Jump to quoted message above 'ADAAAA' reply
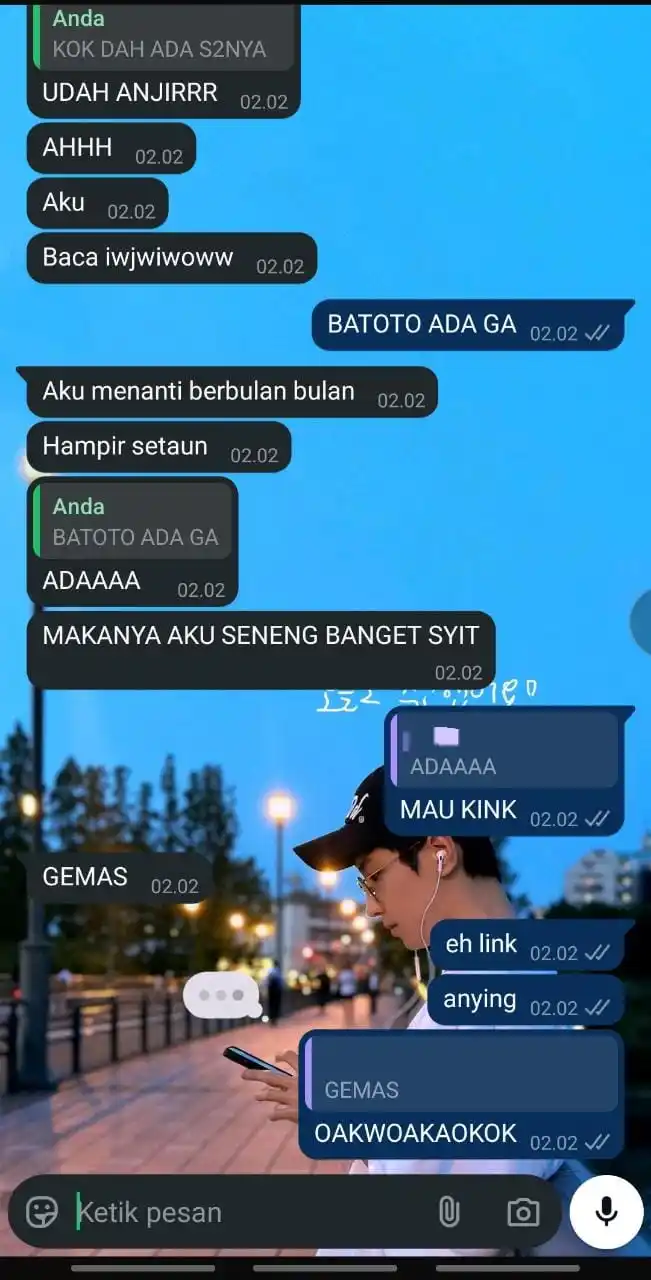 pos(134,522)
